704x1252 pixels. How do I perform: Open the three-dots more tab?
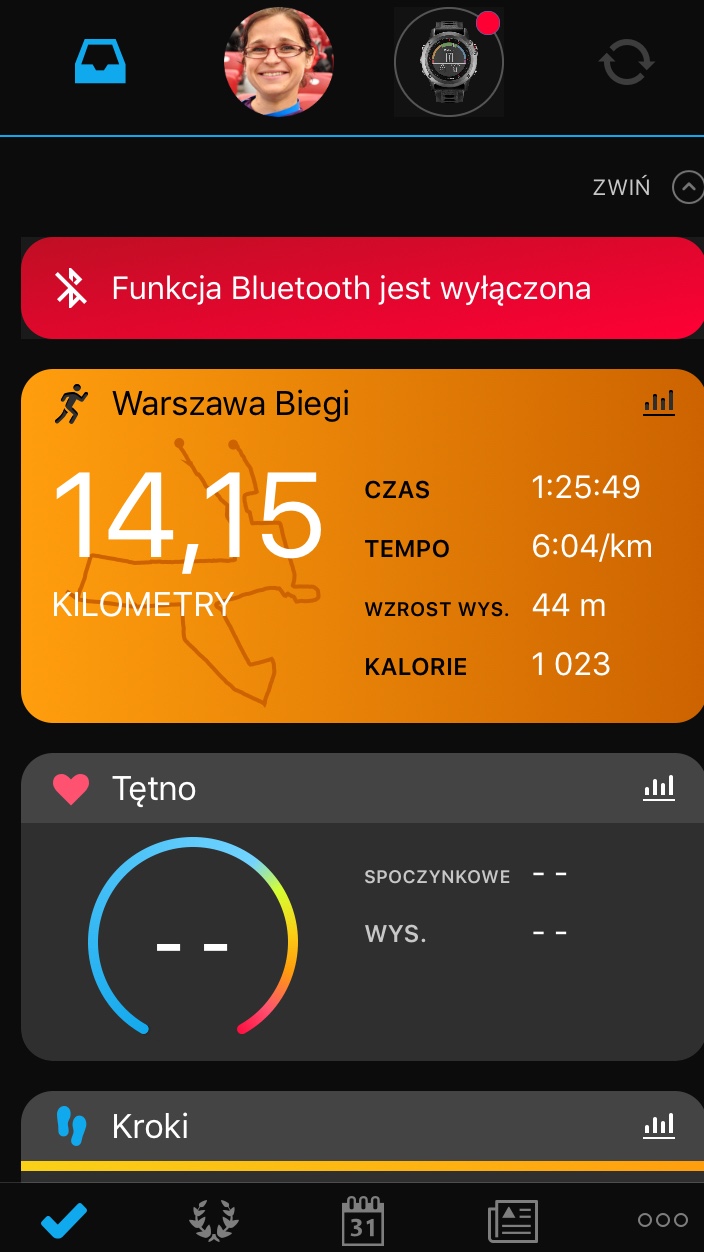(x=662, y=1220)
